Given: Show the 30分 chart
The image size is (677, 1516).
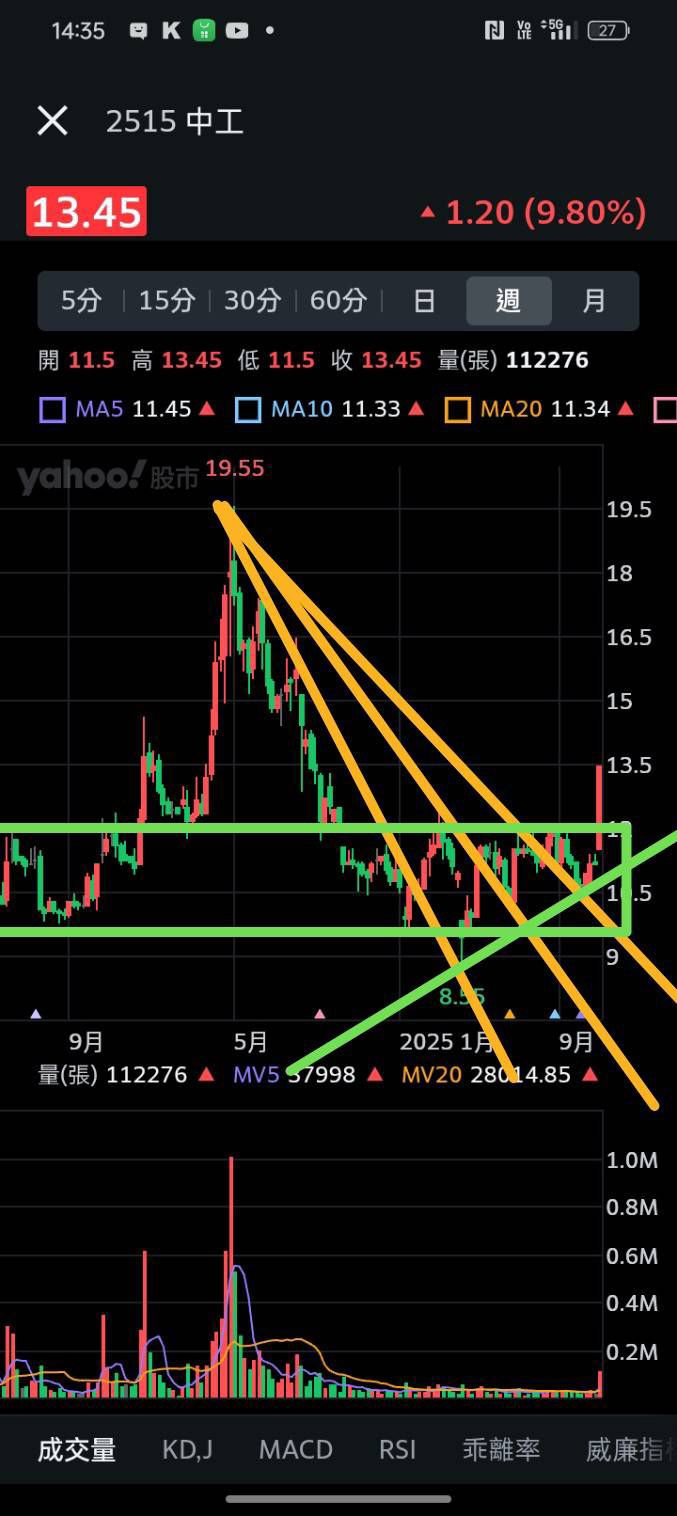Looking at the screenshot, I should point(252,301).
